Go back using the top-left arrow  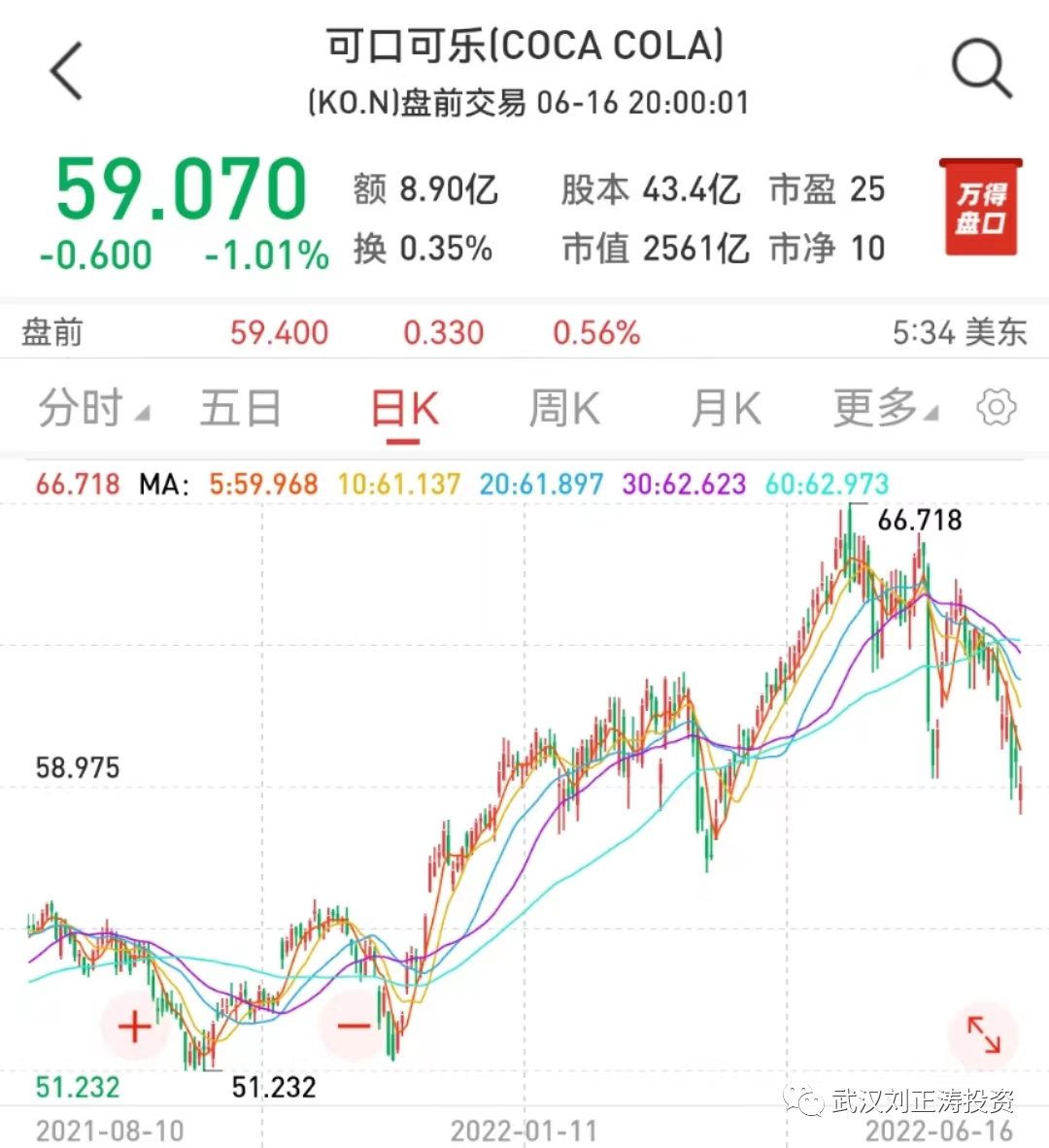(66, 71)
